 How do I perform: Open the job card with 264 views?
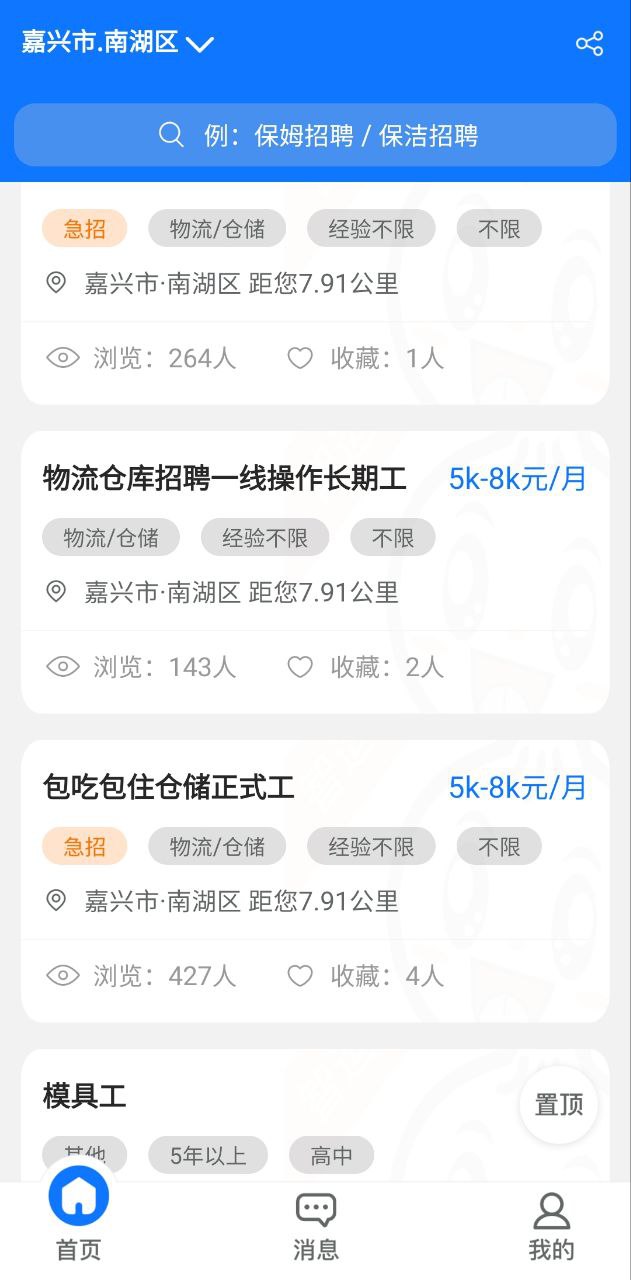[315, 300]
